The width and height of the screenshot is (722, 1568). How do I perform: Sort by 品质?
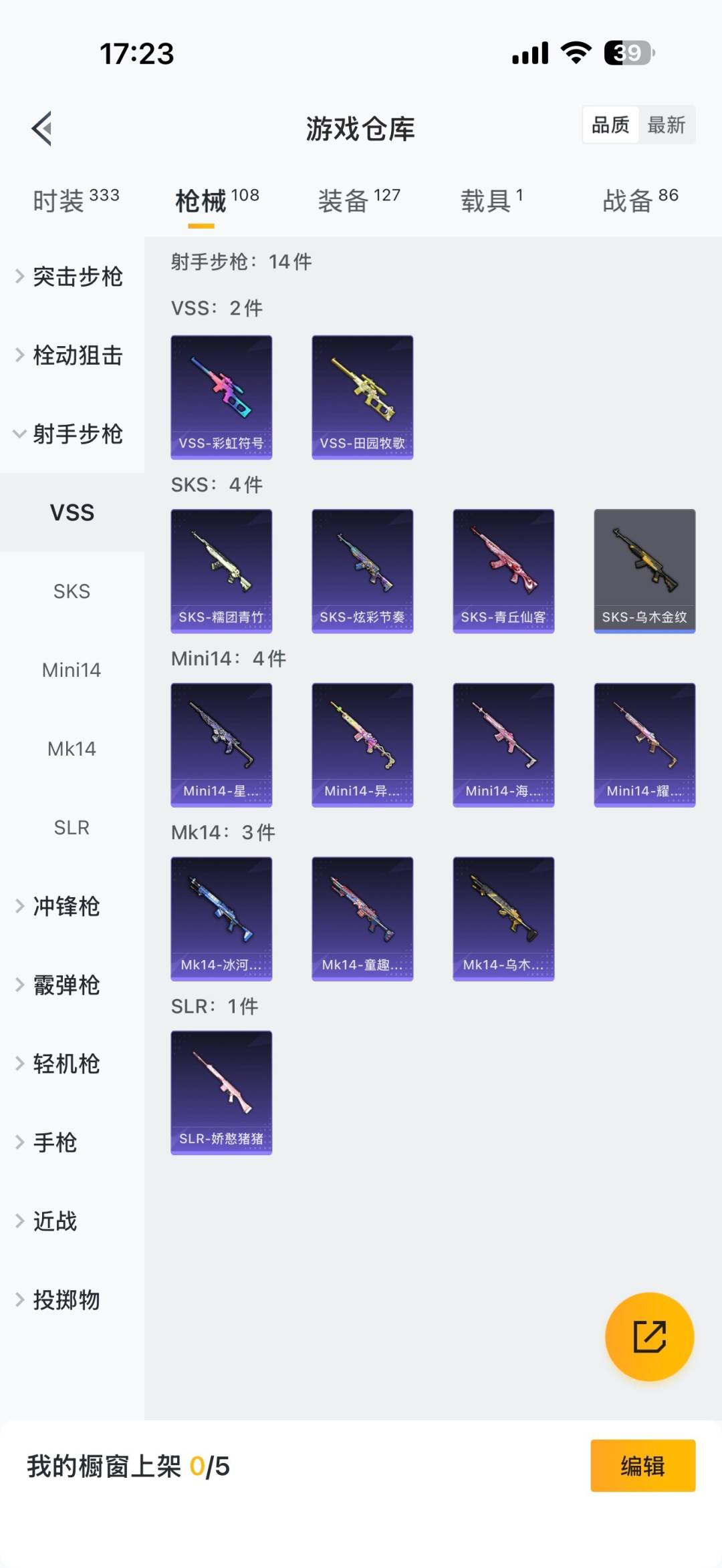[610, 125]
